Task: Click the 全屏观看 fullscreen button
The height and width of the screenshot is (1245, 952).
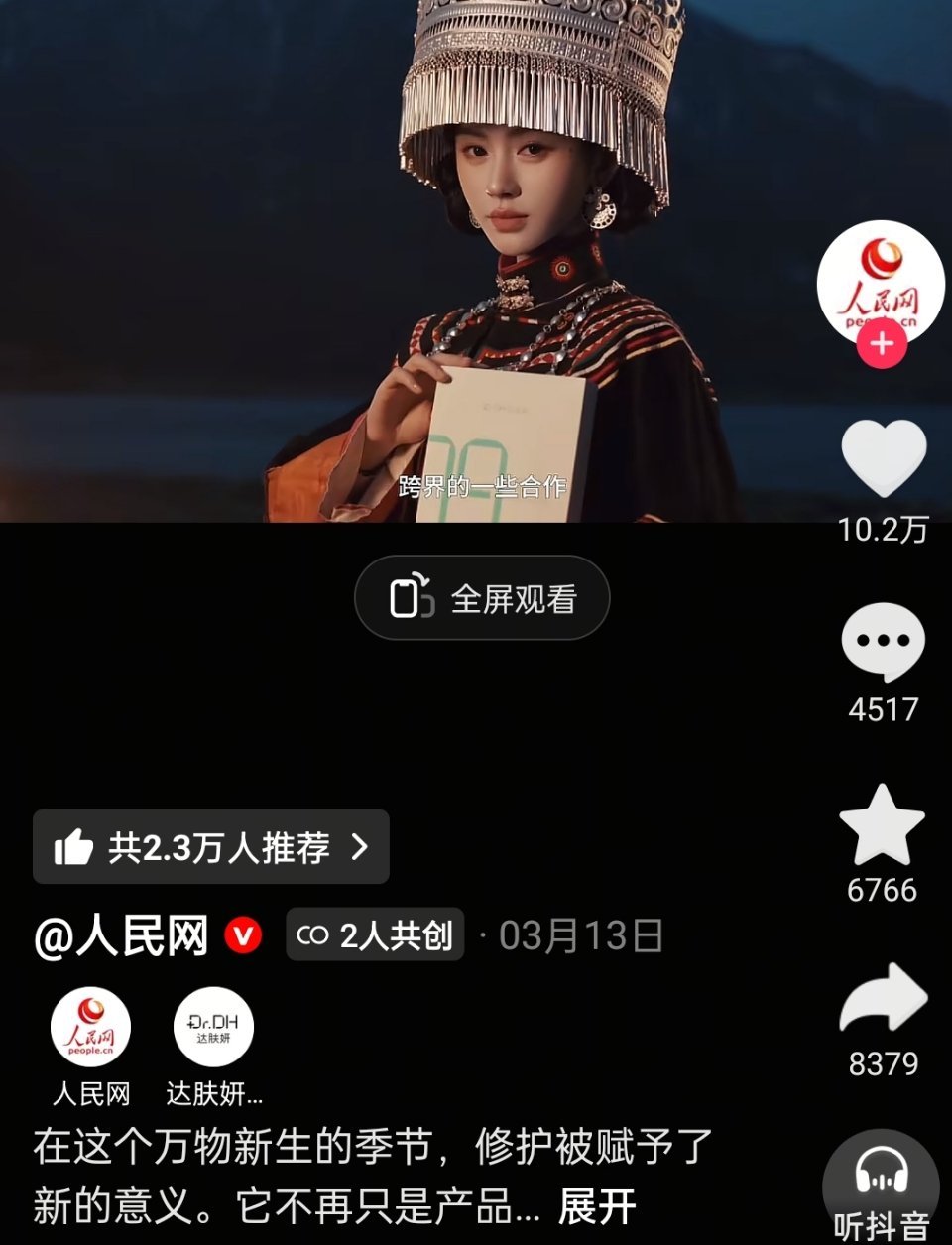Action: click(481, 596)
